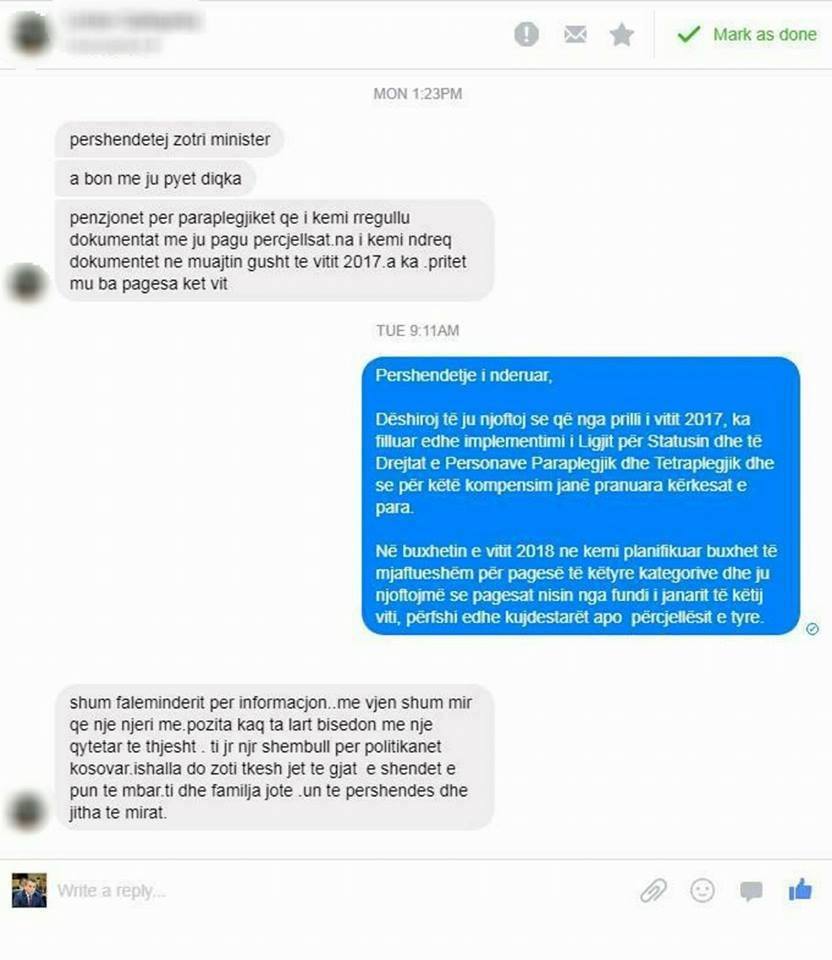Mark the conversation as unread
832x960 pixels.
(574, 35)
